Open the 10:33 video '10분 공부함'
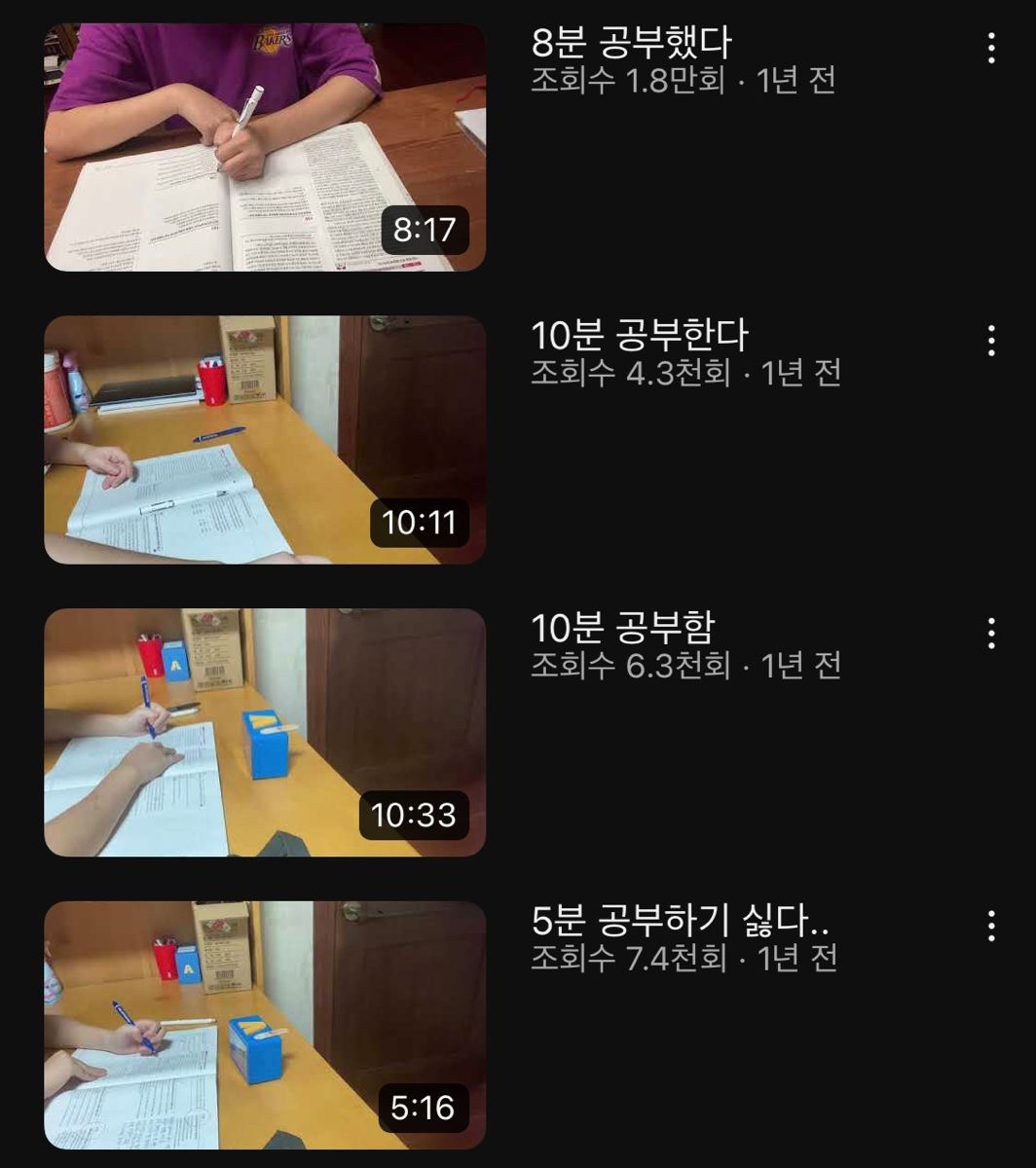Image resolution: width=1036 pixels, height=1168 pixels. 265,732
